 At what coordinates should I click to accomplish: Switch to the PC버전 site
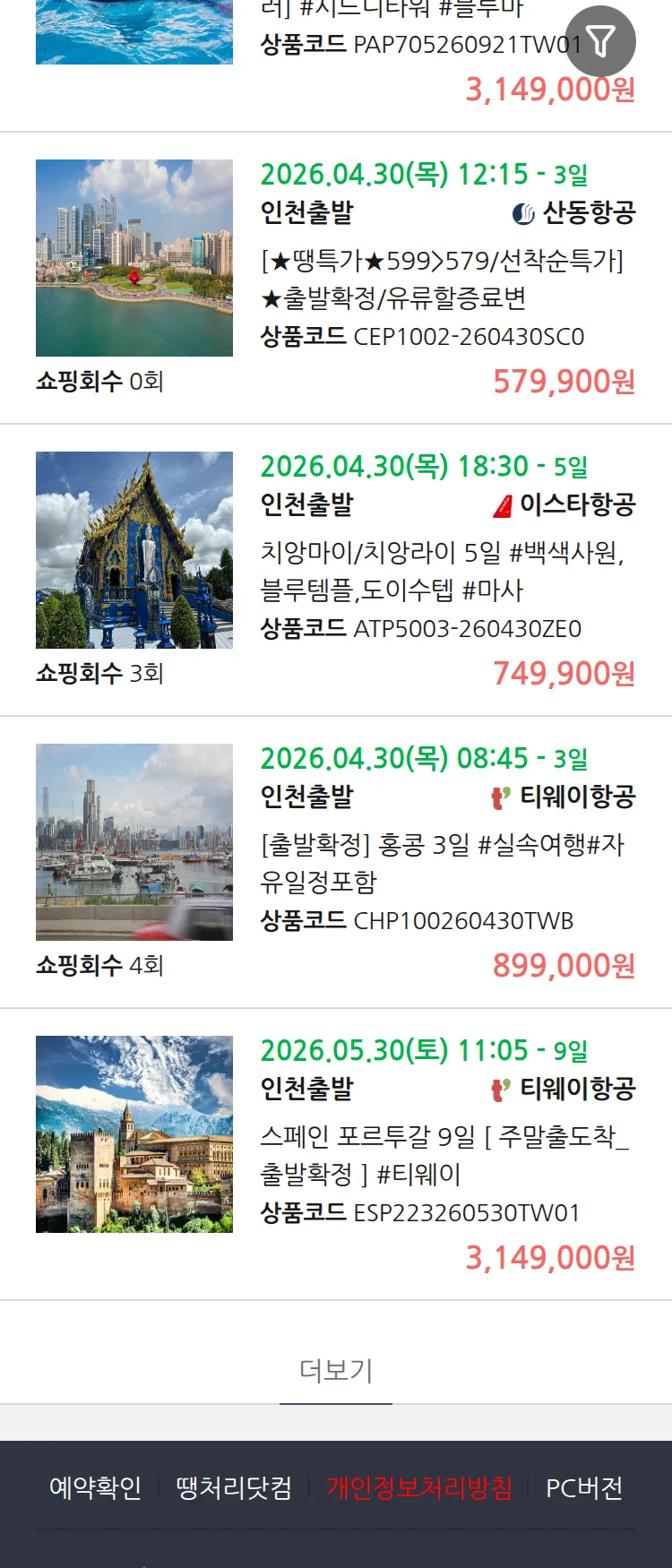584,1488
